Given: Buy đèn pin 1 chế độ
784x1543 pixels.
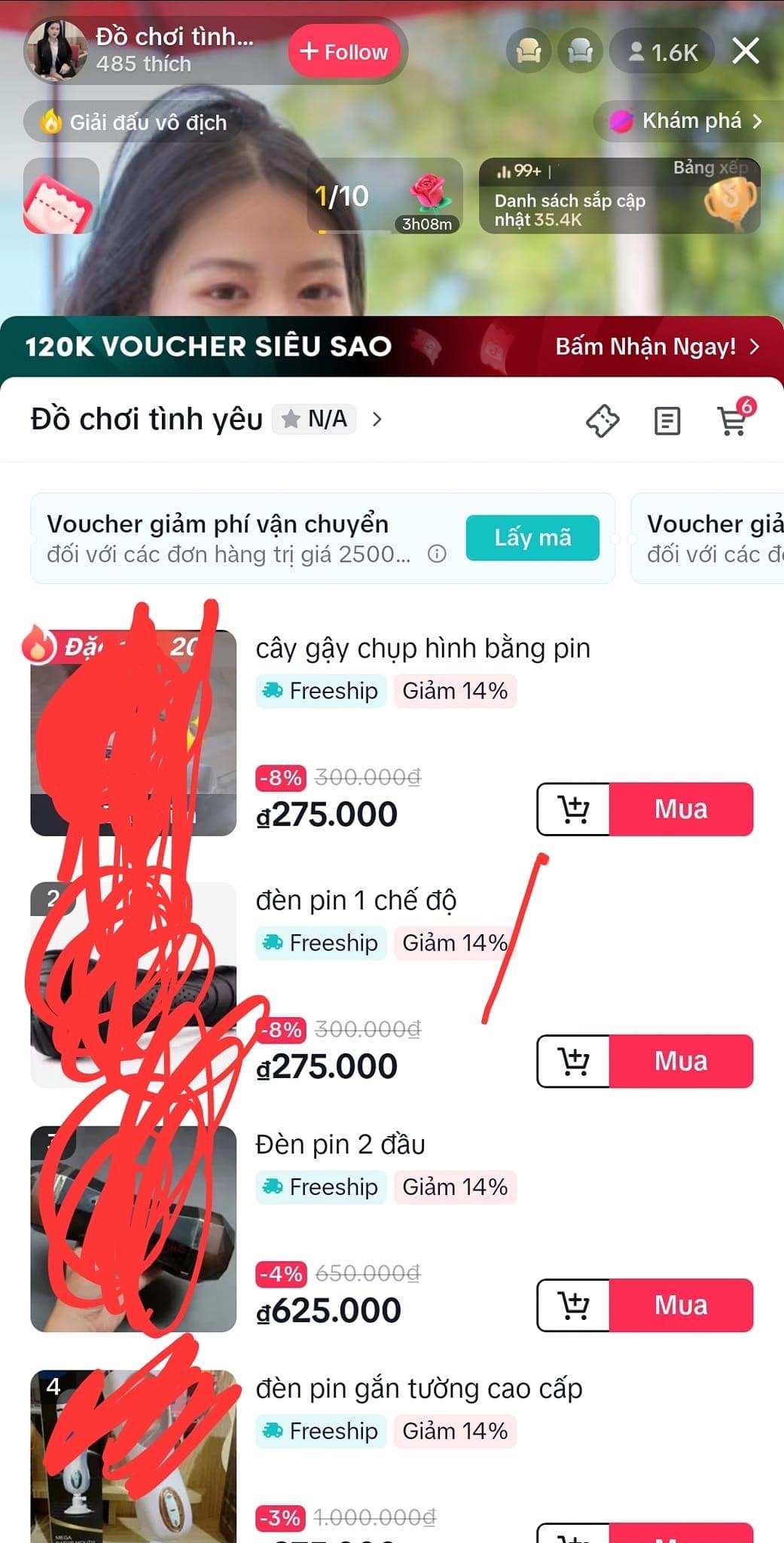Looking at the screenshot, I should [x=680, y=1061].
